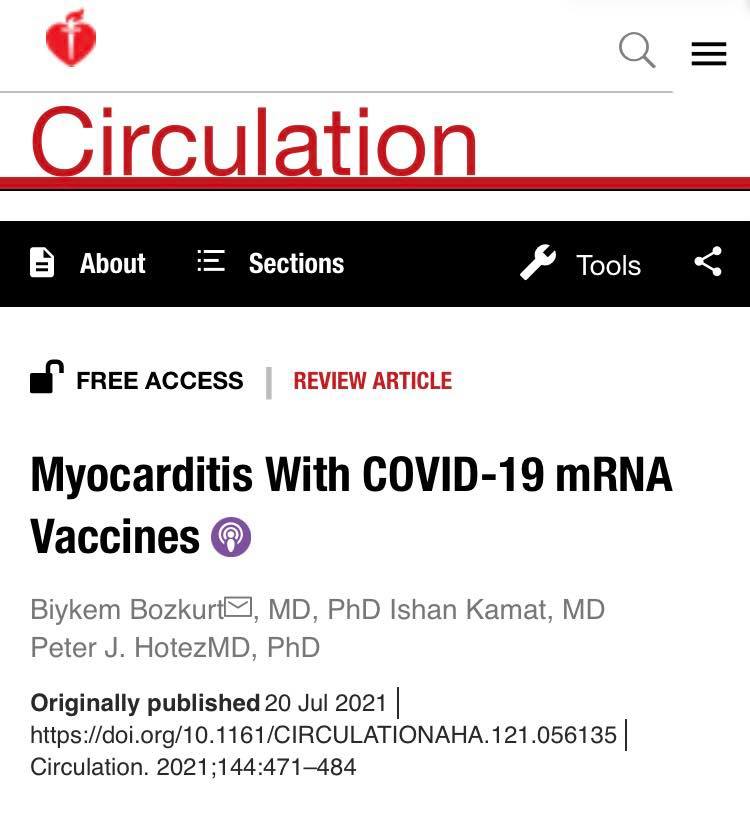
Task: Open the article DOI link
Action: pos(323,735)
